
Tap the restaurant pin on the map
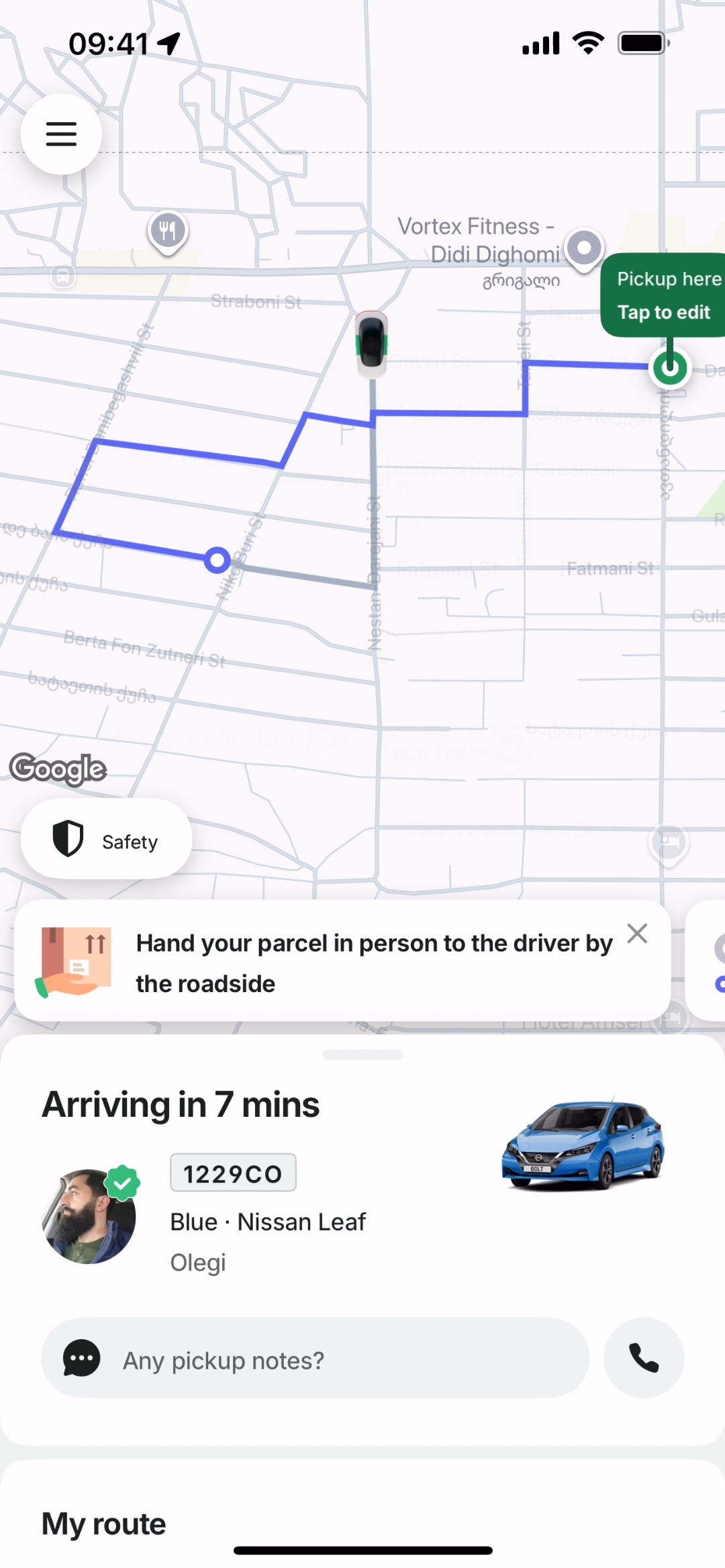tap(168, 232)
